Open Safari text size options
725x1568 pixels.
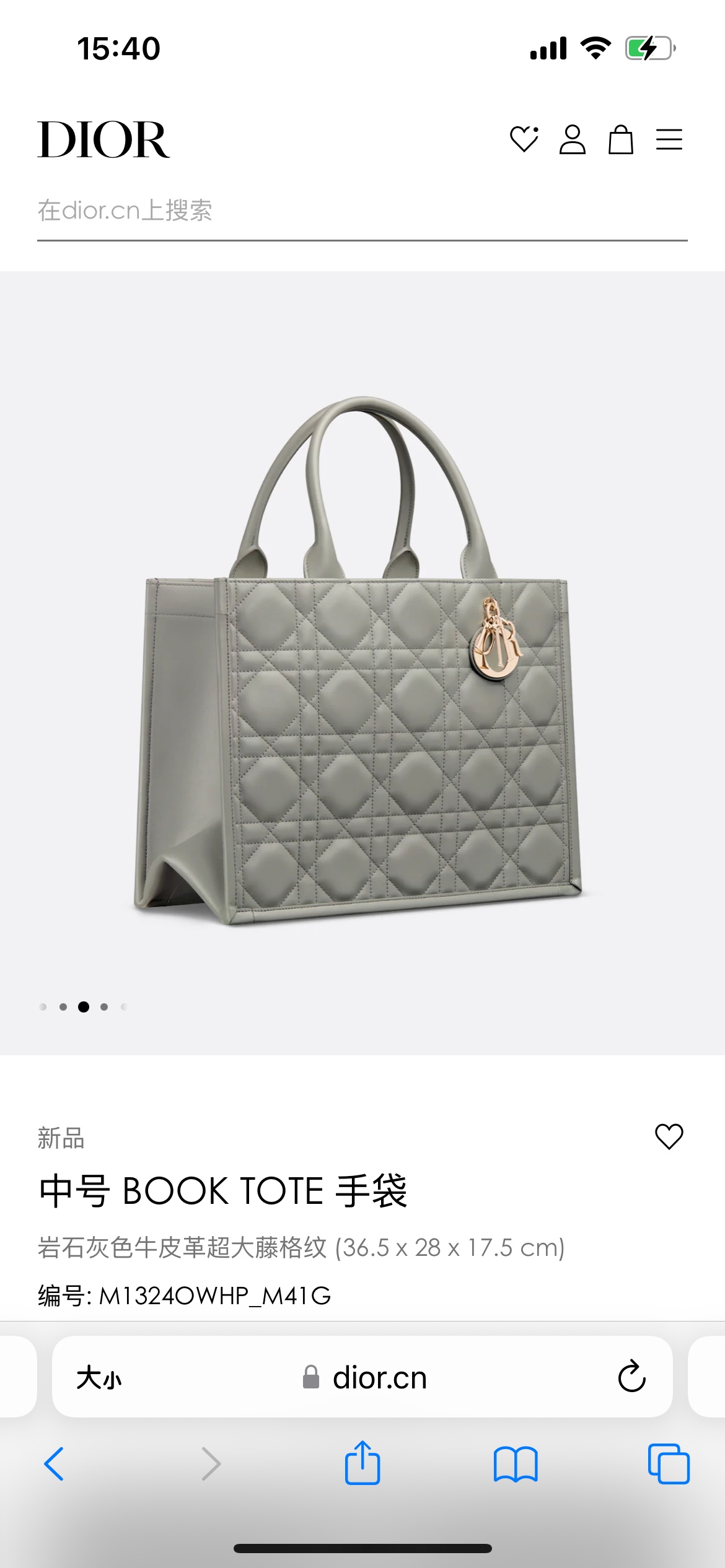(x=99, y=1379)
